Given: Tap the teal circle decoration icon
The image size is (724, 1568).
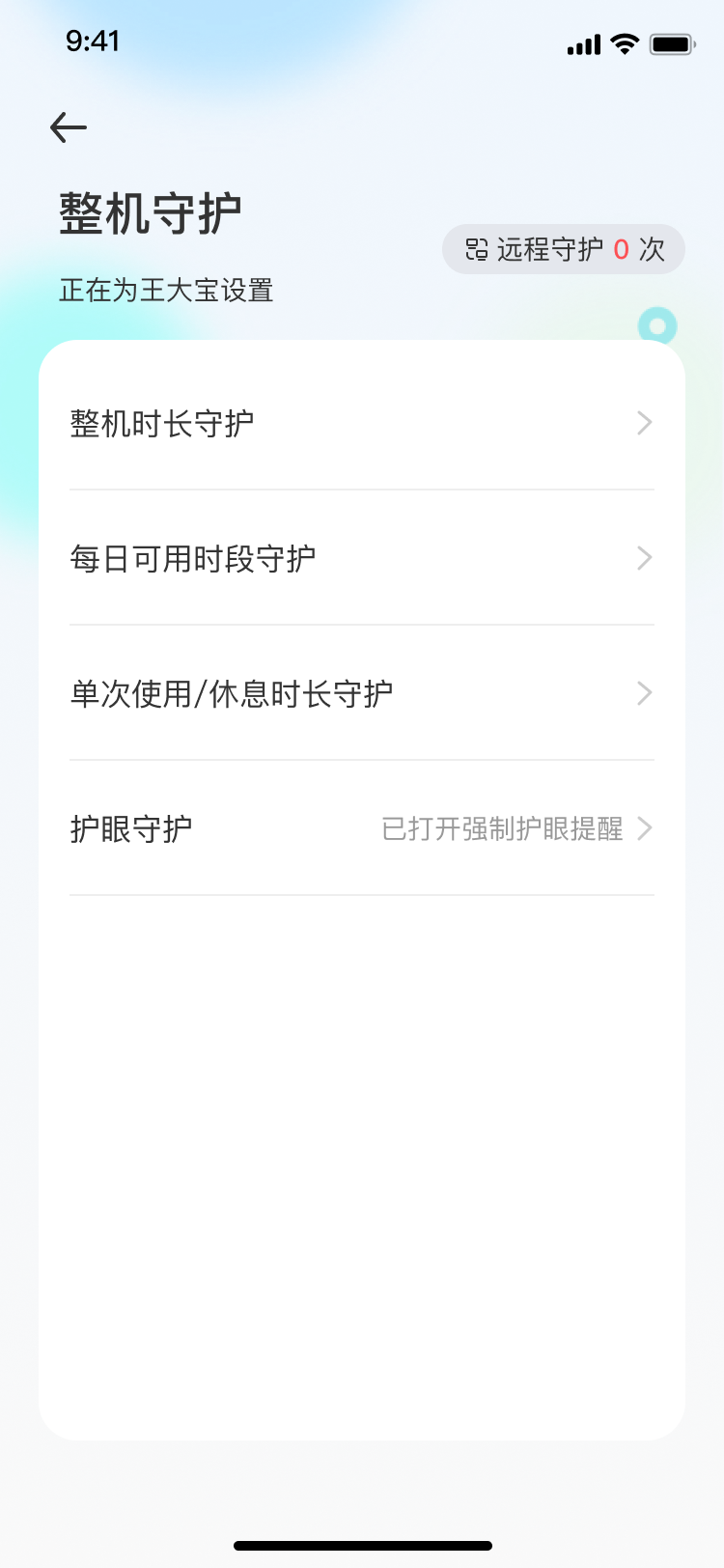Looking at the screenshot, I should [x=656, y=326].
